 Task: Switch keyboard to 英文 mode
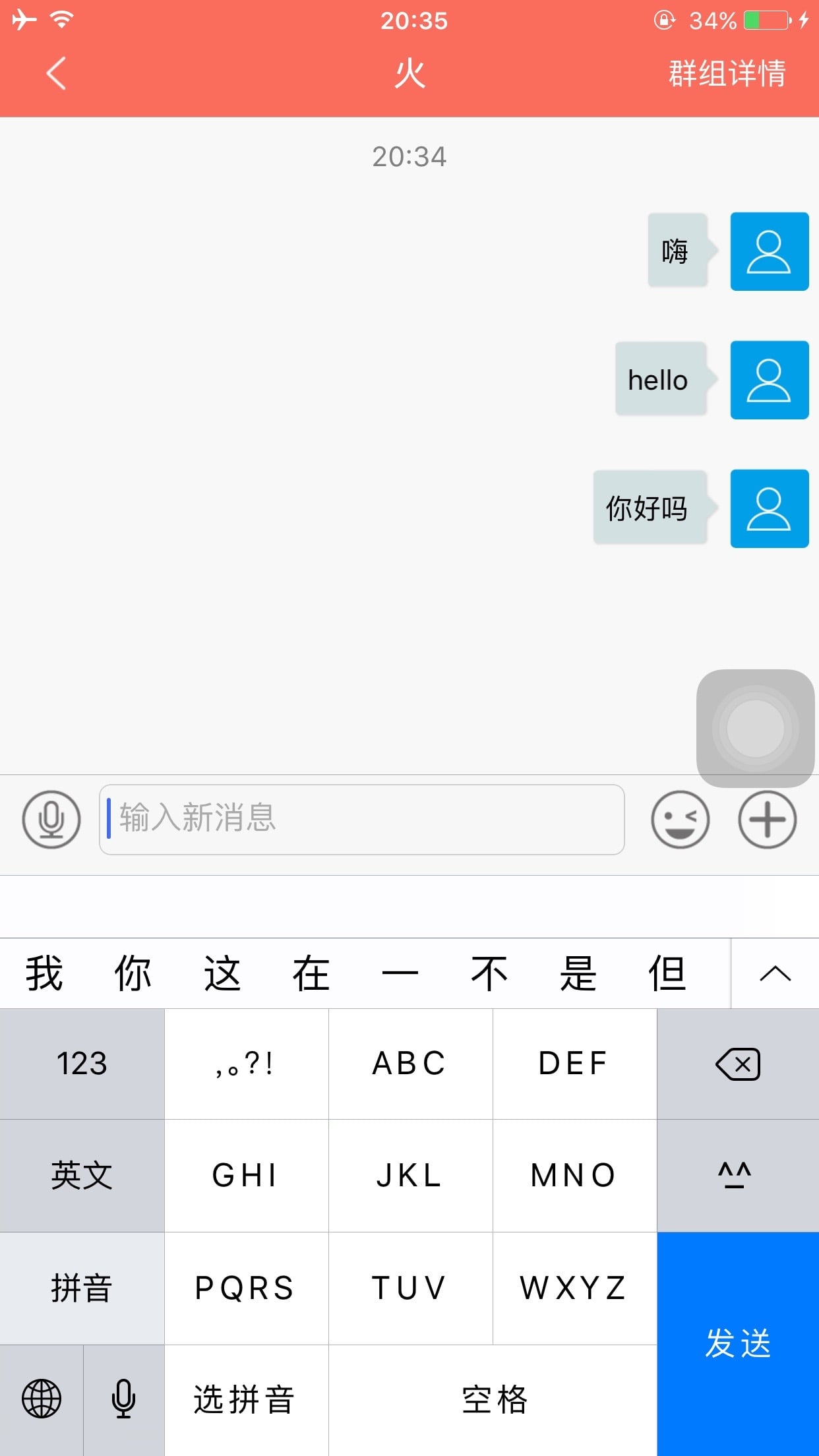click(82, 1175)
